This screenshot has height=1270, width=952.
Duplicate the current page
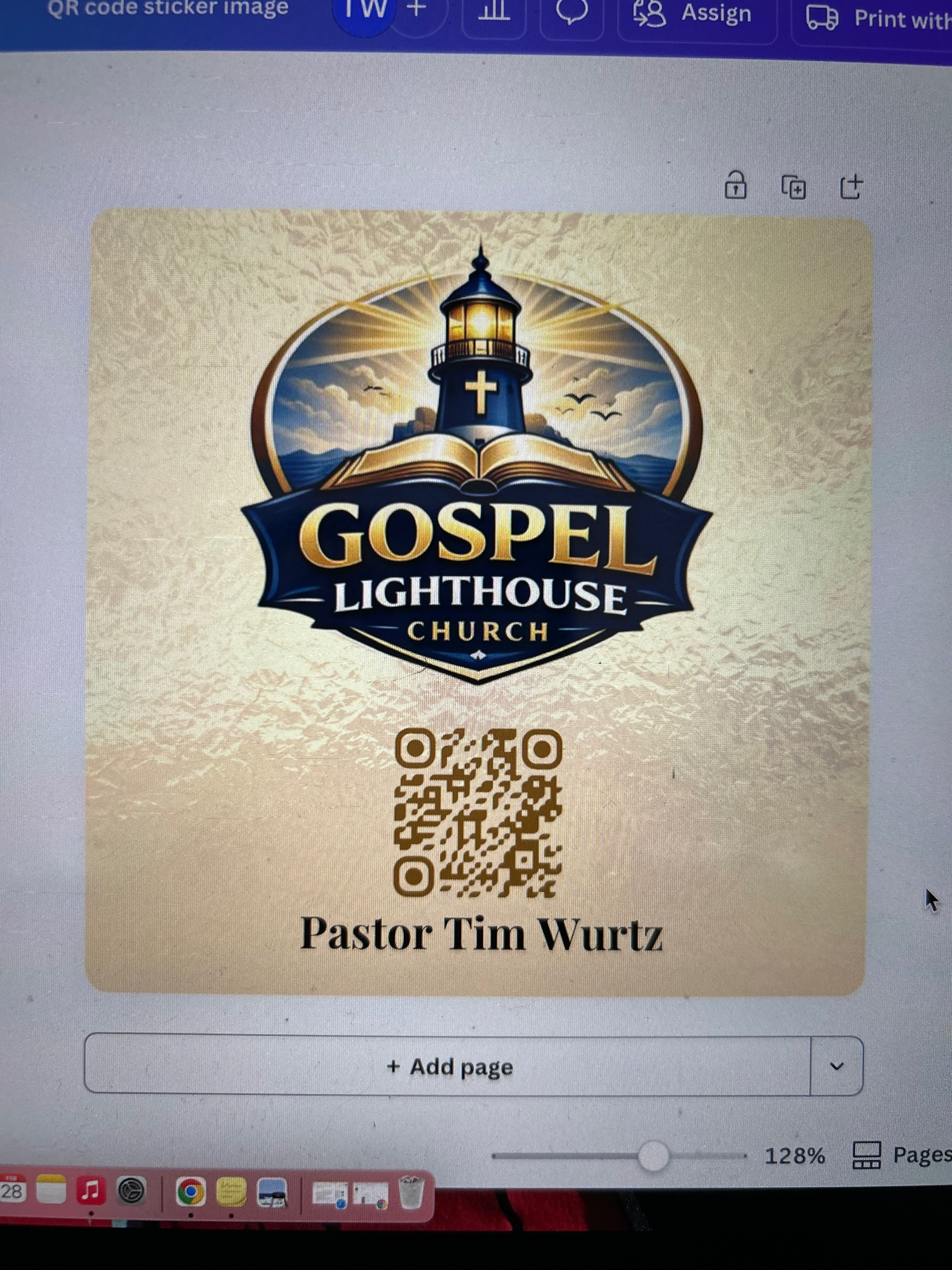pyautogui.click(x=794, y=187)
